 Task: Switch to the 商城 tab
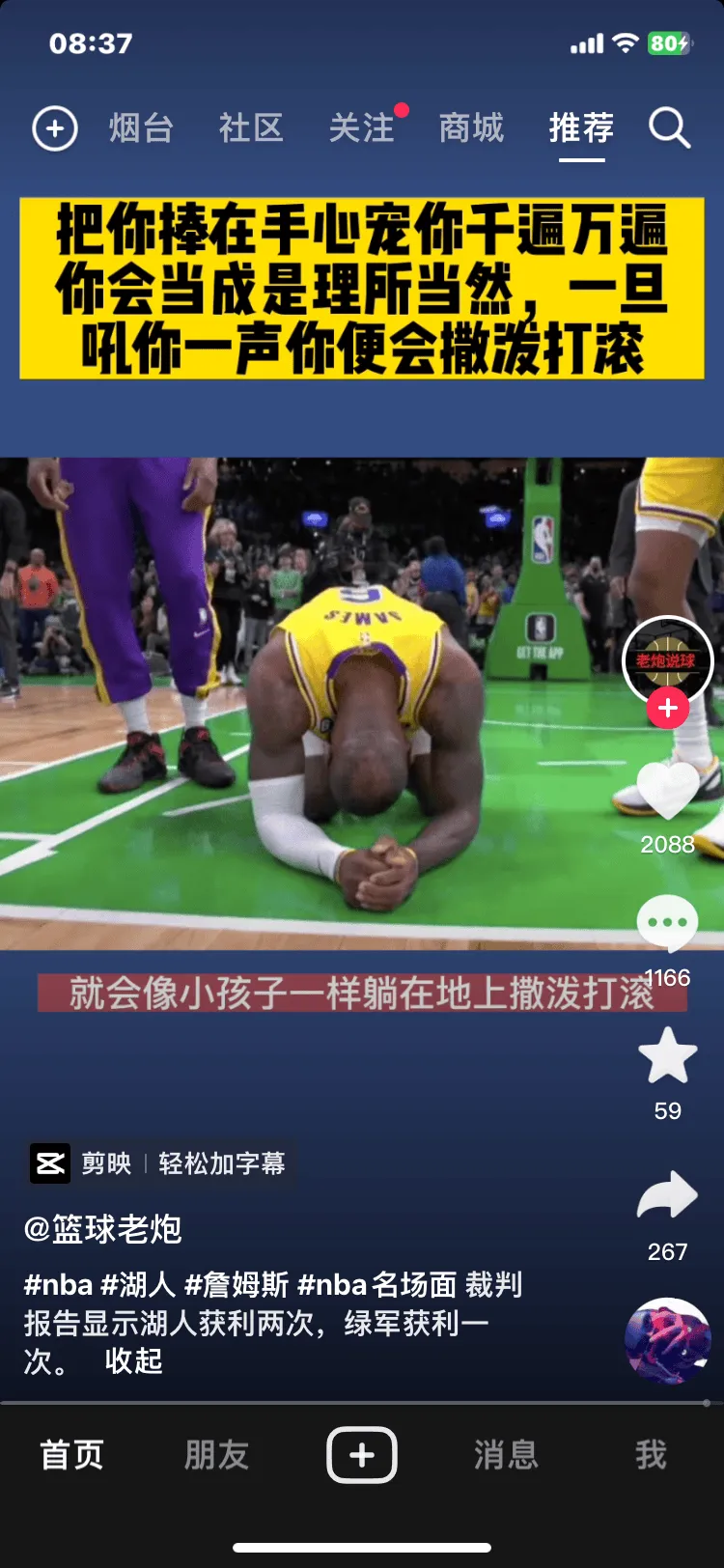(471, 127)
